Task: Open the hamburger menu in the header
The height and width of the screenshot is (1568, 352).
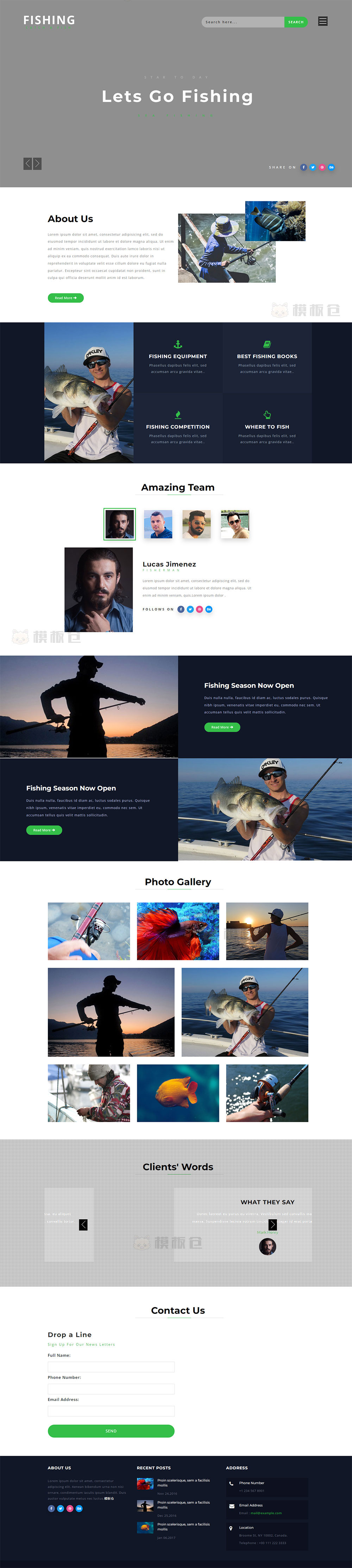Action: (x=323, y=21)
